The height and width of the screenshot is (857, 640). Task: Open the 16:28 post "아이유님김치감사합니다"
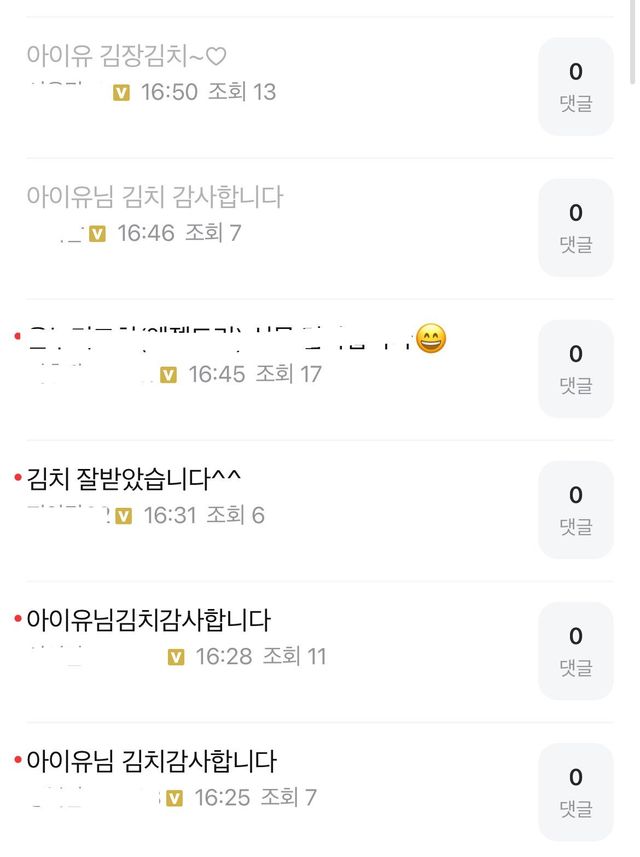148,620
